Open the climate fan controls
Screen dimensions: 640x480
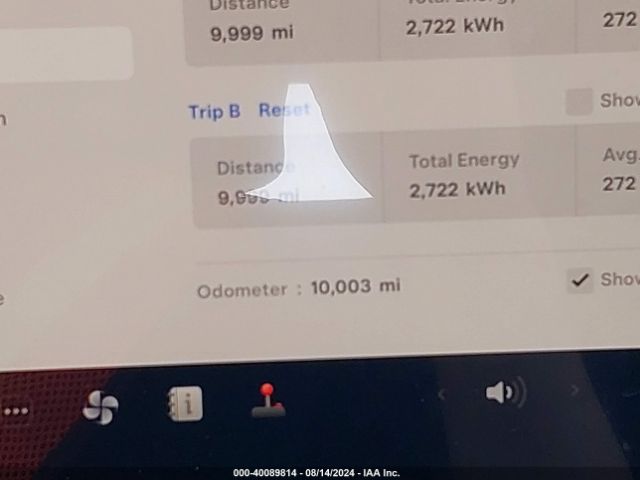point(100,407)
